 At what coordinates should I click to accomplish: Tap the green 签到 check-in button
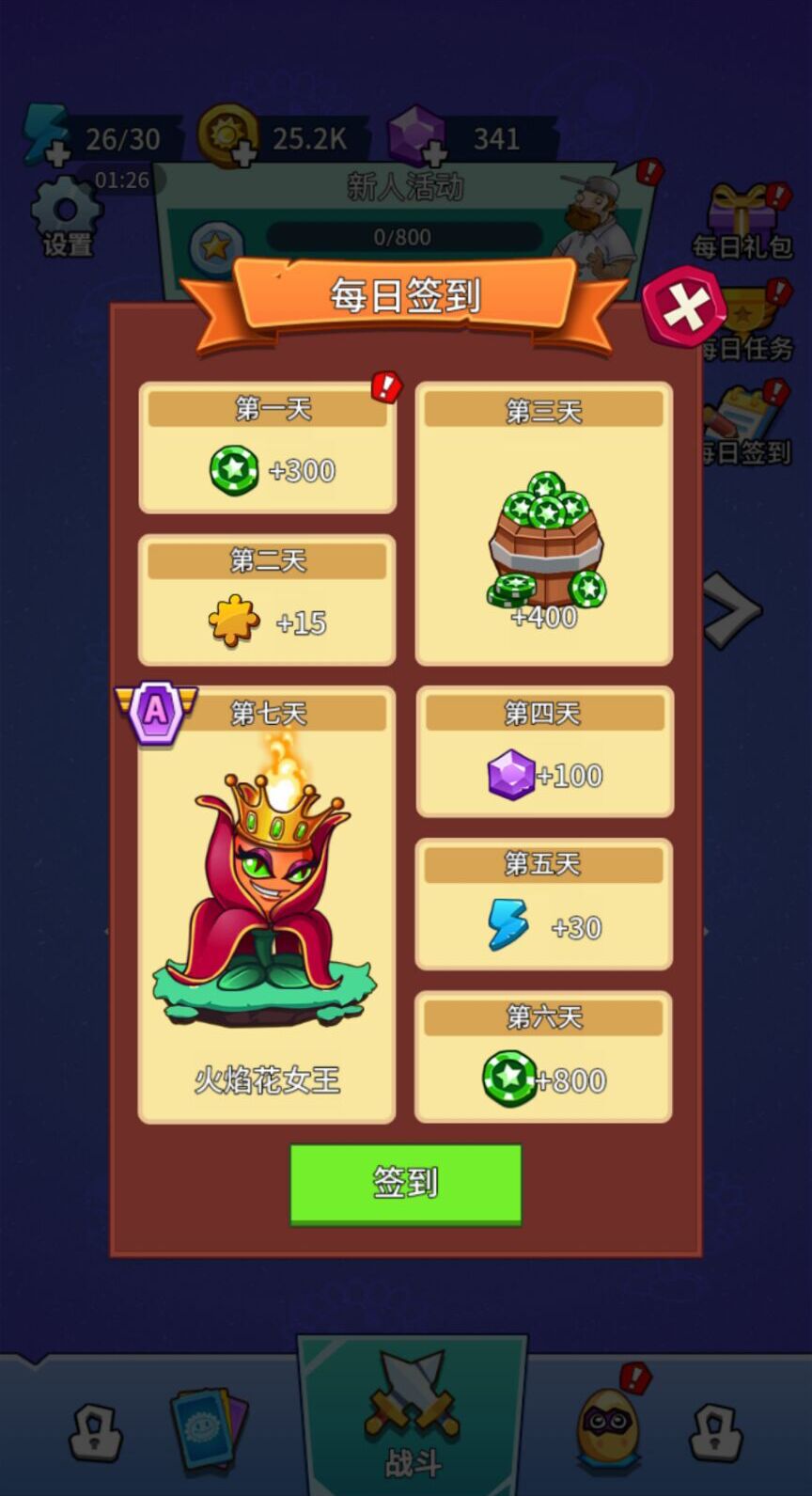click(x=405, y=1184)
